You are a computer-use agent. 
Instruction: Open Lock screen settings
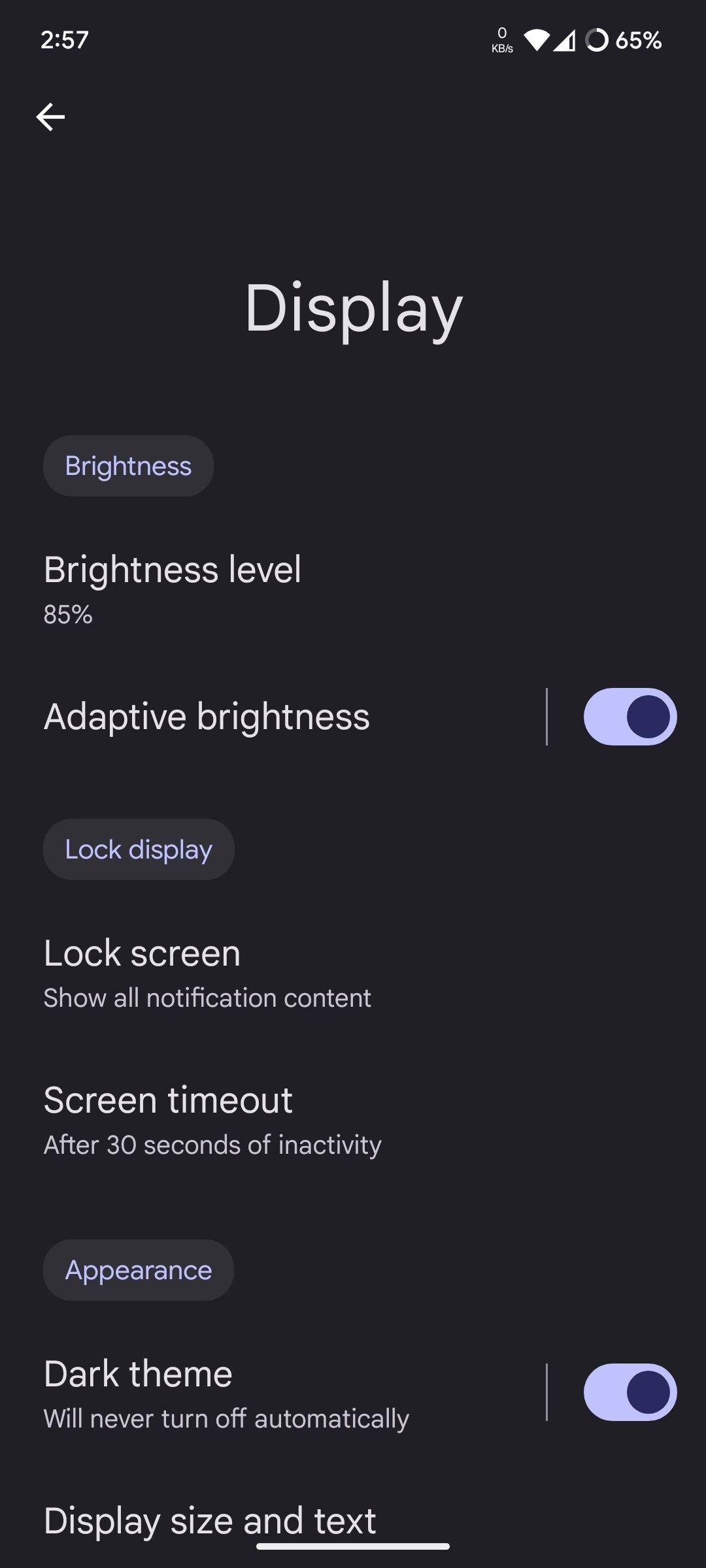[353, 973]
